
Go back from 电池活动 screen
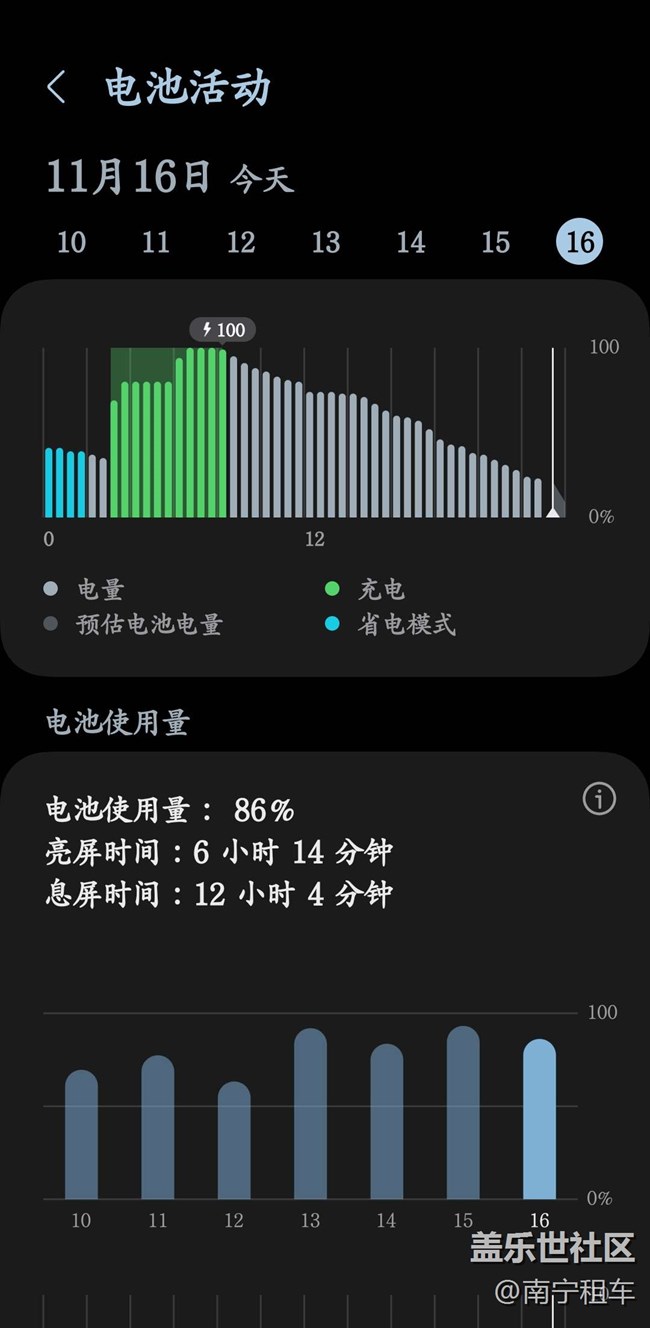[57, 88]
